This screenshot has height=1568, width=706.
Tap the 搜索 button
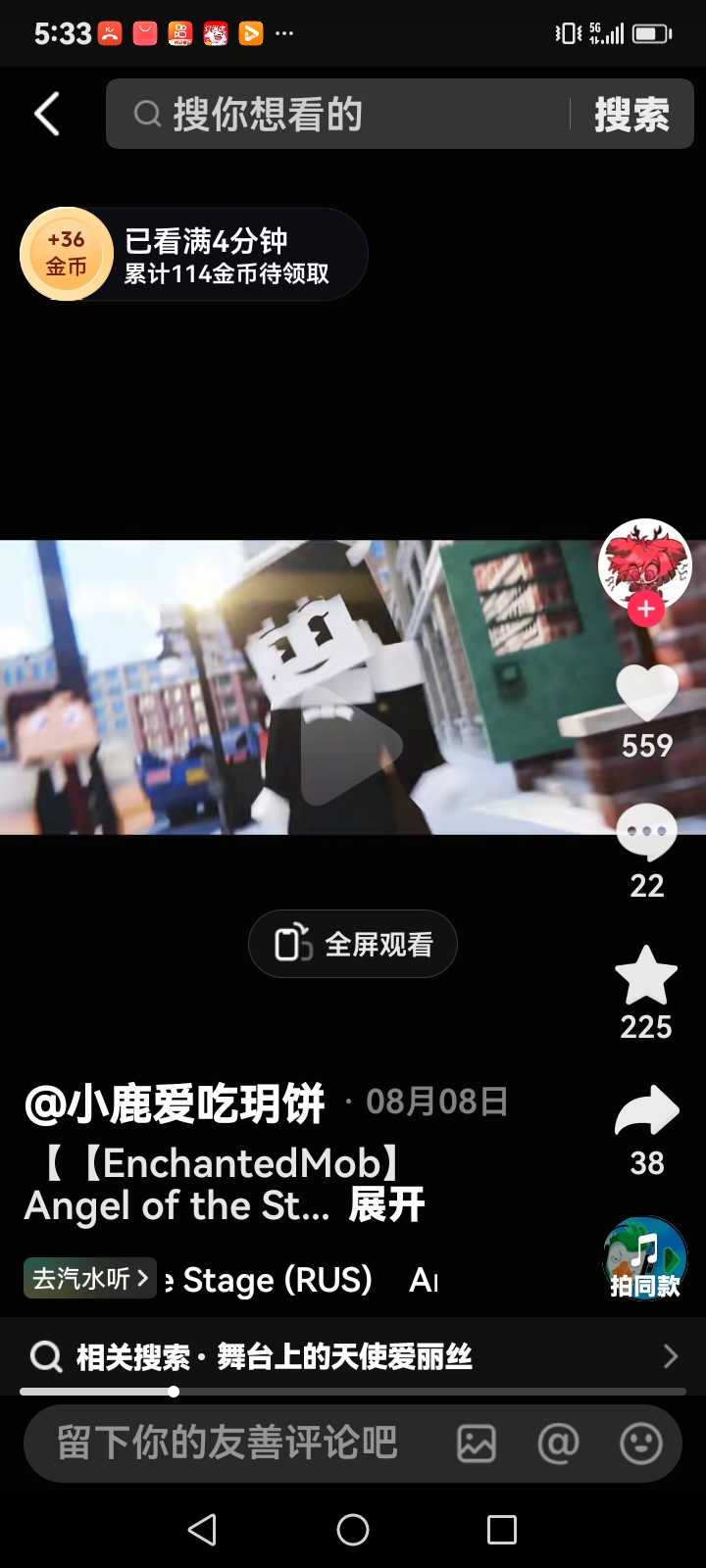point(631,115)
